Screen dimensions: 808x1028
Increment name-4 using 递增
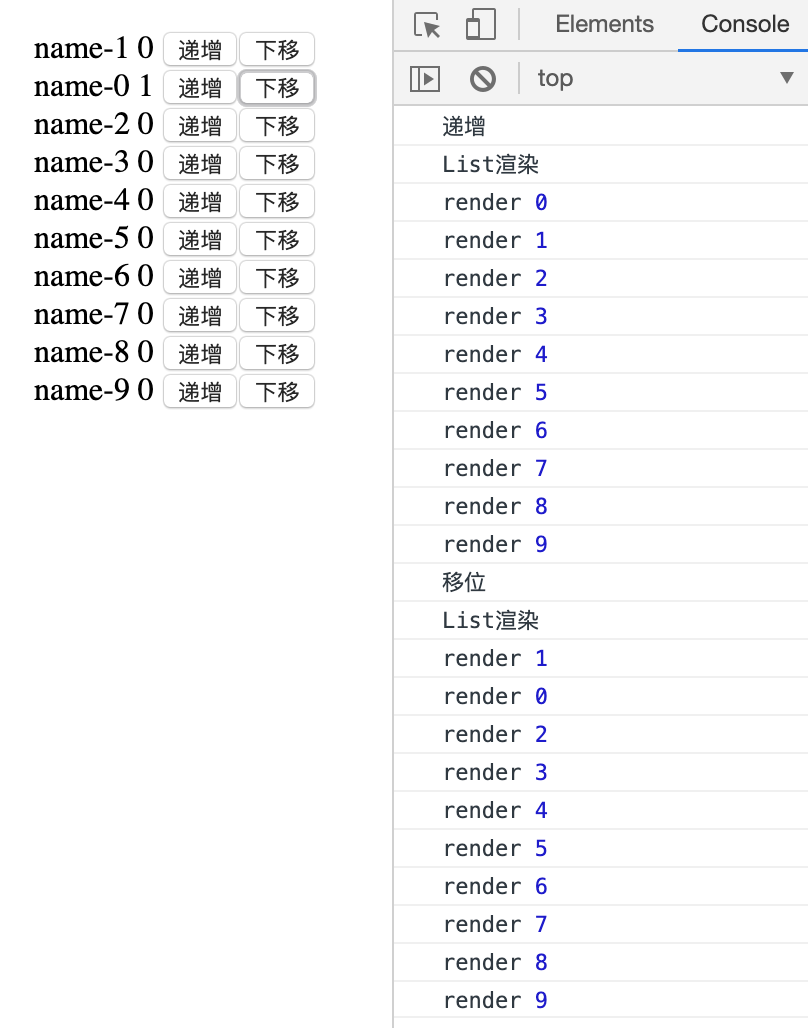(x=199, y=201)
